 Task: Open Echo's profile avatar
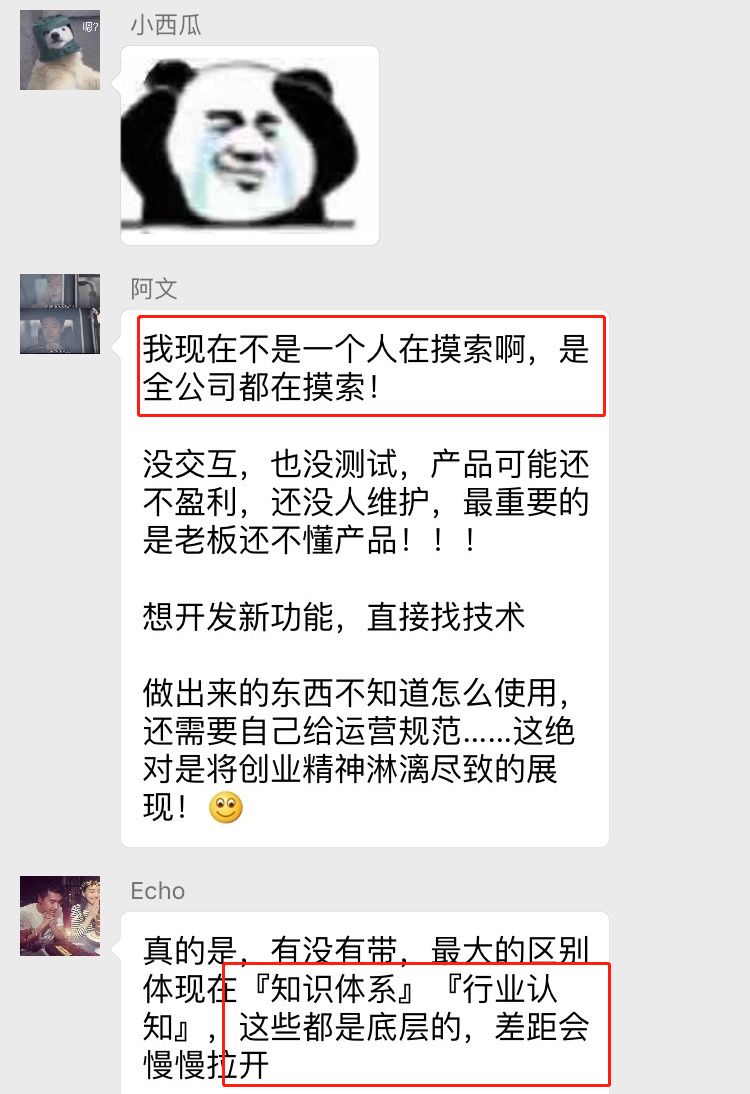tap(60, 916)
